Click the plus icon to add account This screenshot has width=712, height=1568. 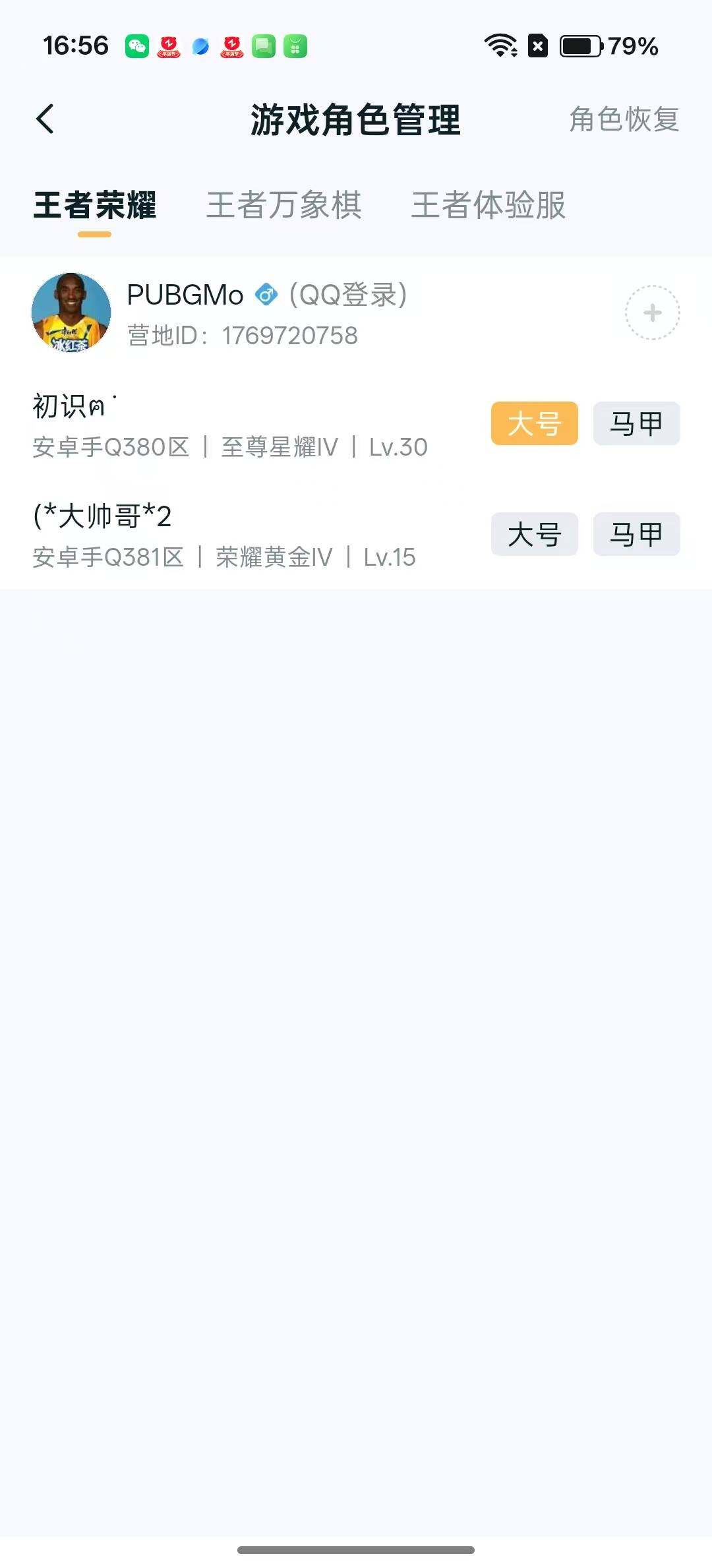(651, 313)
